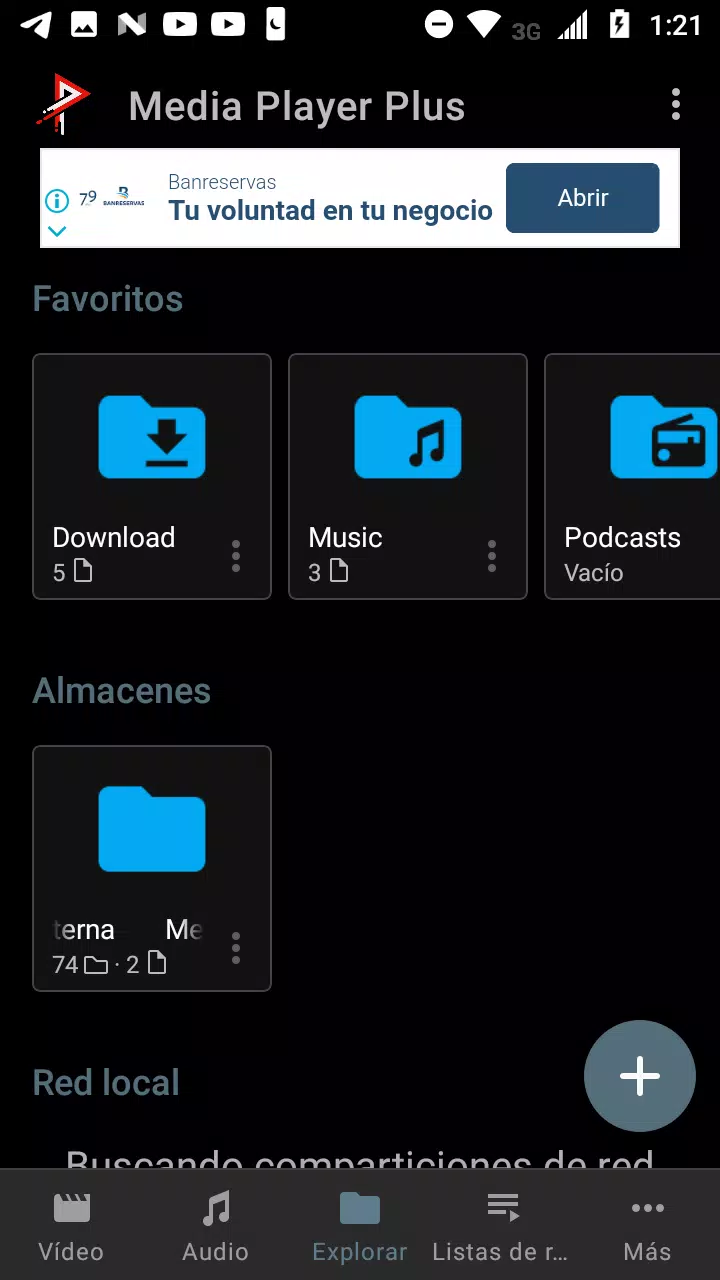Viewport: 720px width, 1280px height.
Task: Tap the Abrir button on the Banreservas ad
Action: point(582,198)
